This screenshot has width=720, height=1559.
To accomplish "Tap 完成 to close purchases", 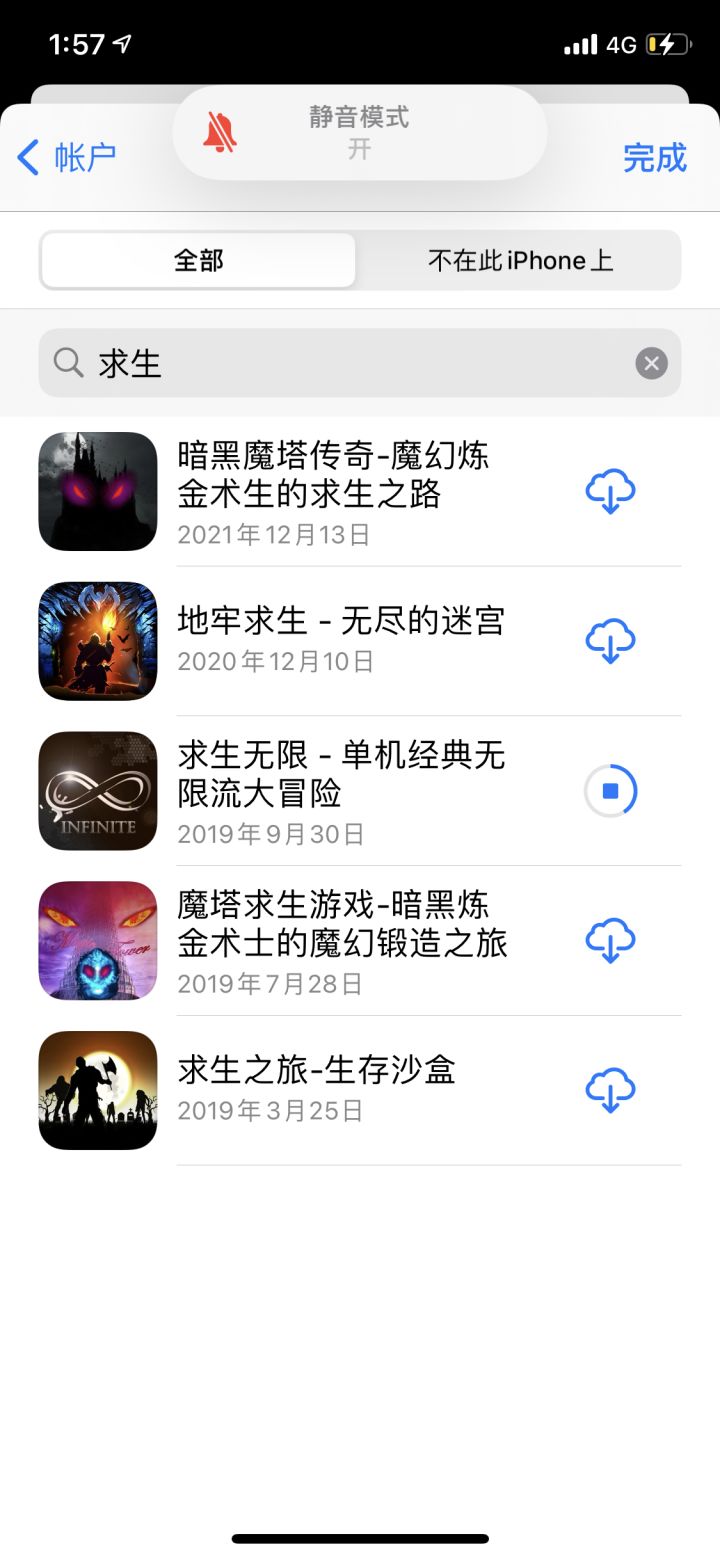I will click(x=654, y=158).
